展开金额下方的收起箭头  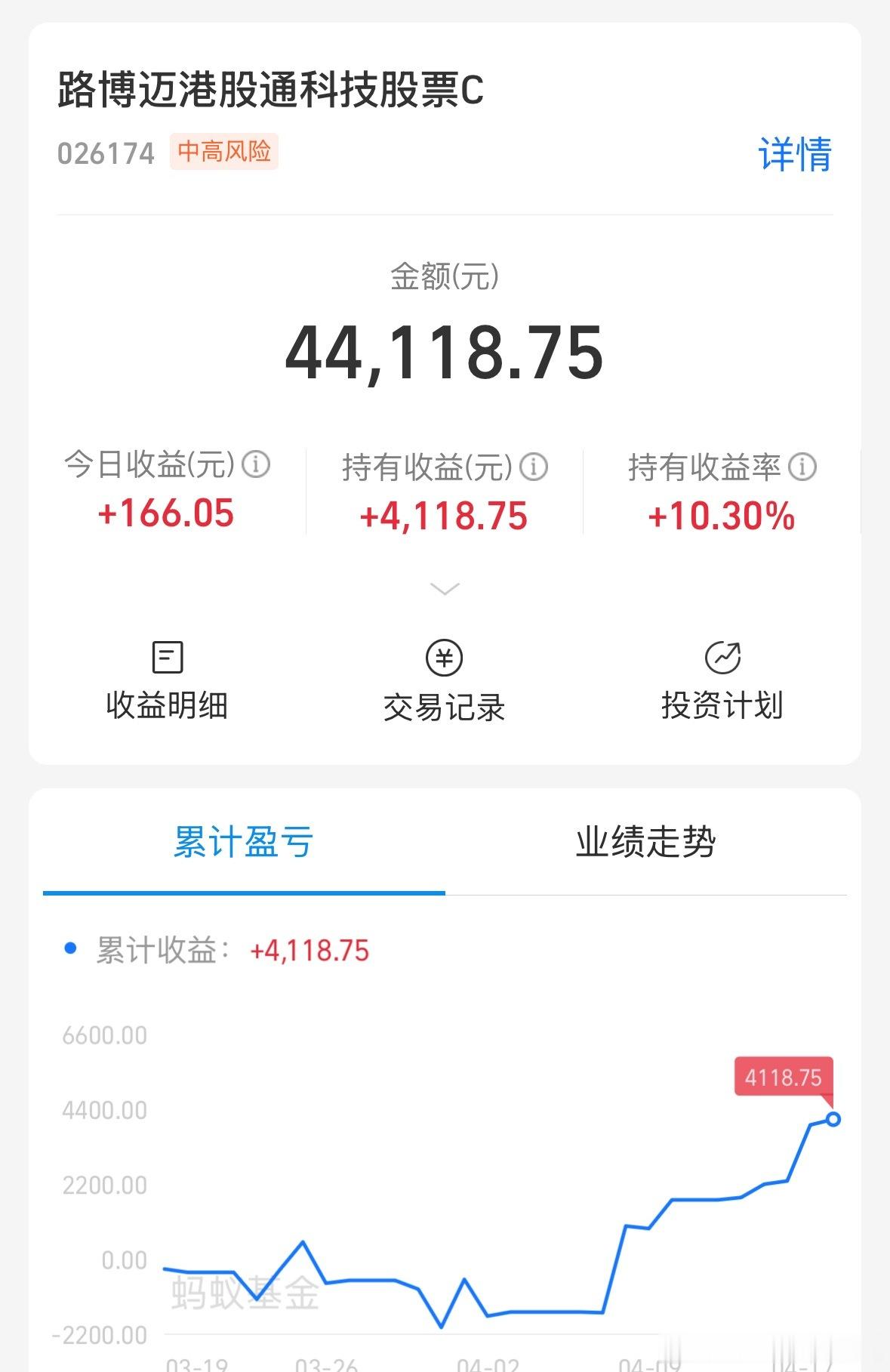coord(445,587)
